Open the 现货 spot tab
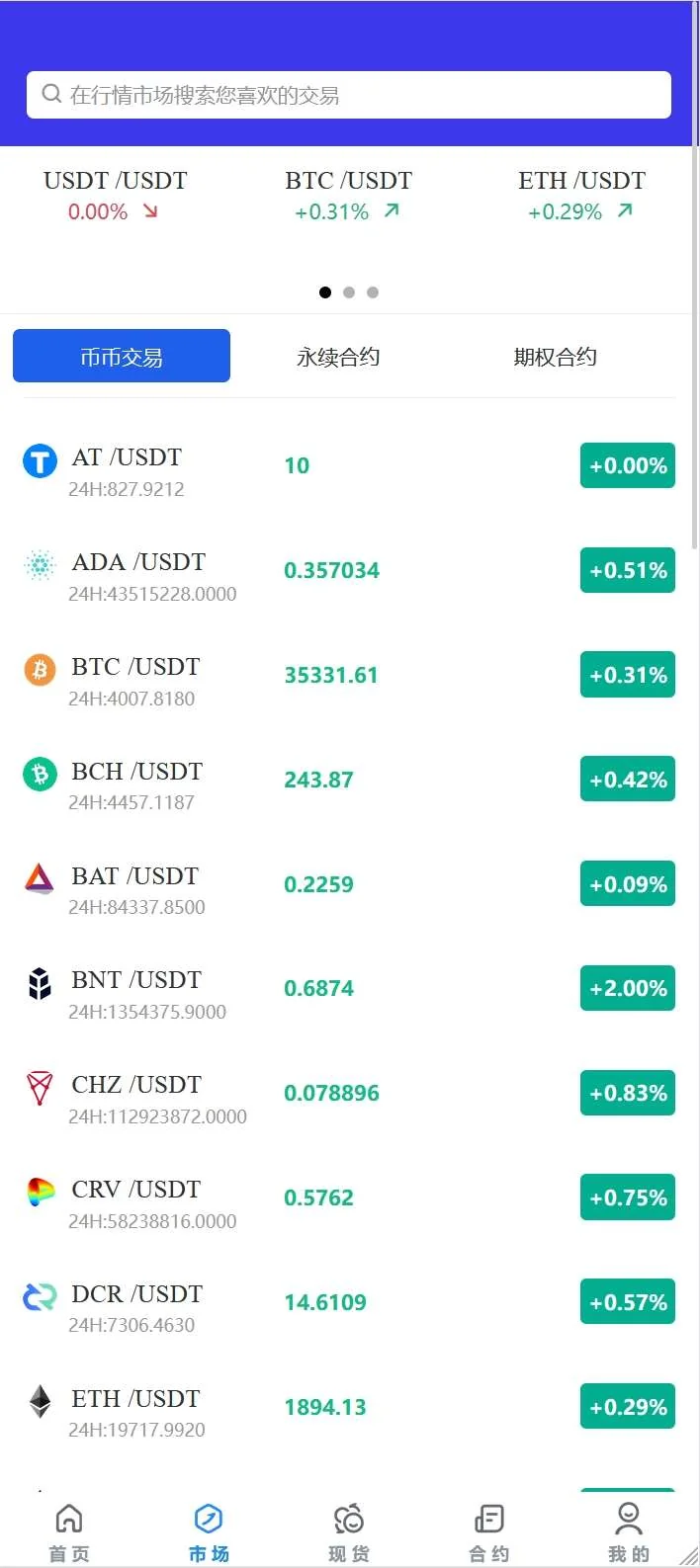The image size is (700, 1568). point(349,1531)
